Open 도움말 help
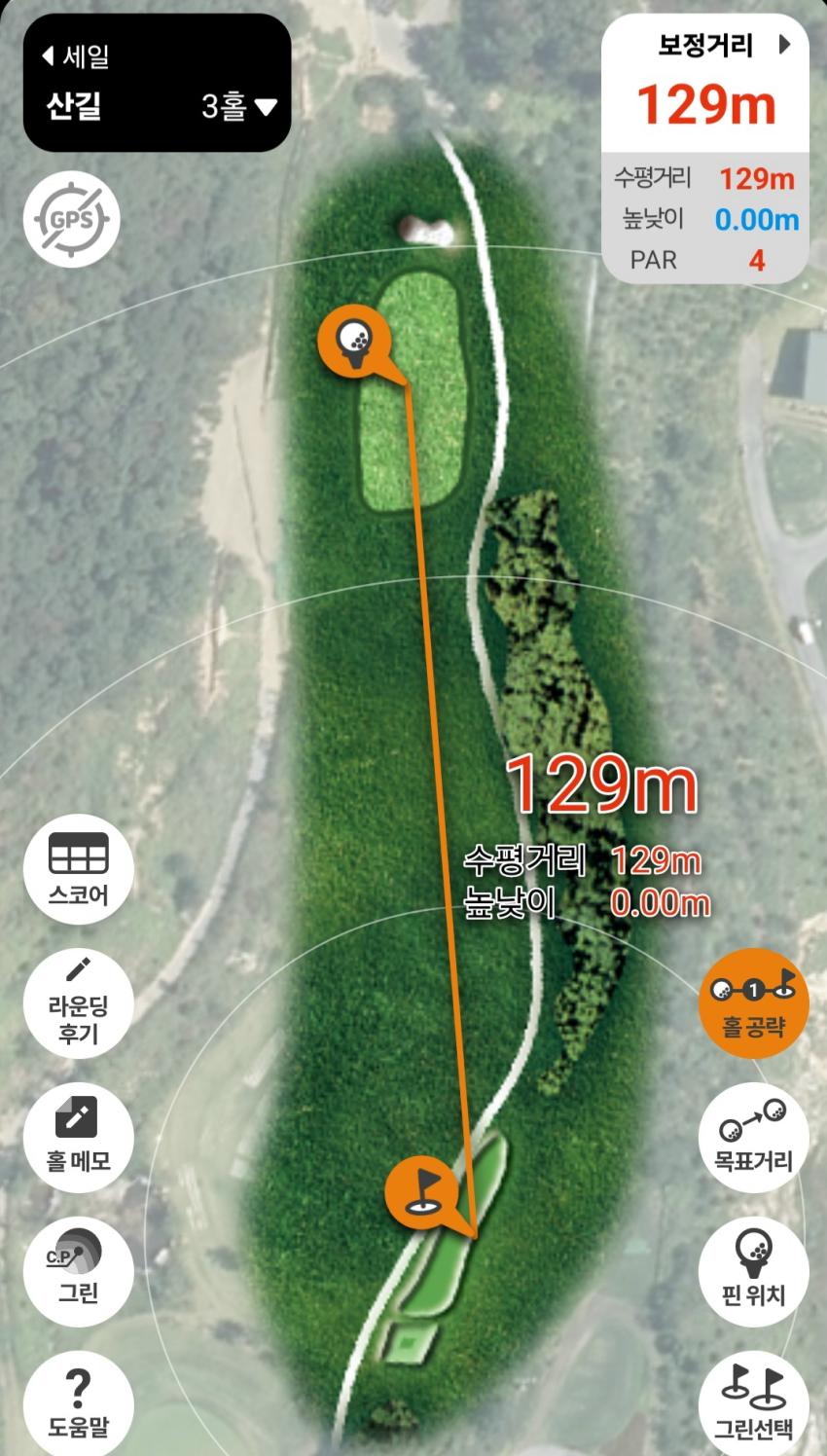 (x=78, y=1400)
